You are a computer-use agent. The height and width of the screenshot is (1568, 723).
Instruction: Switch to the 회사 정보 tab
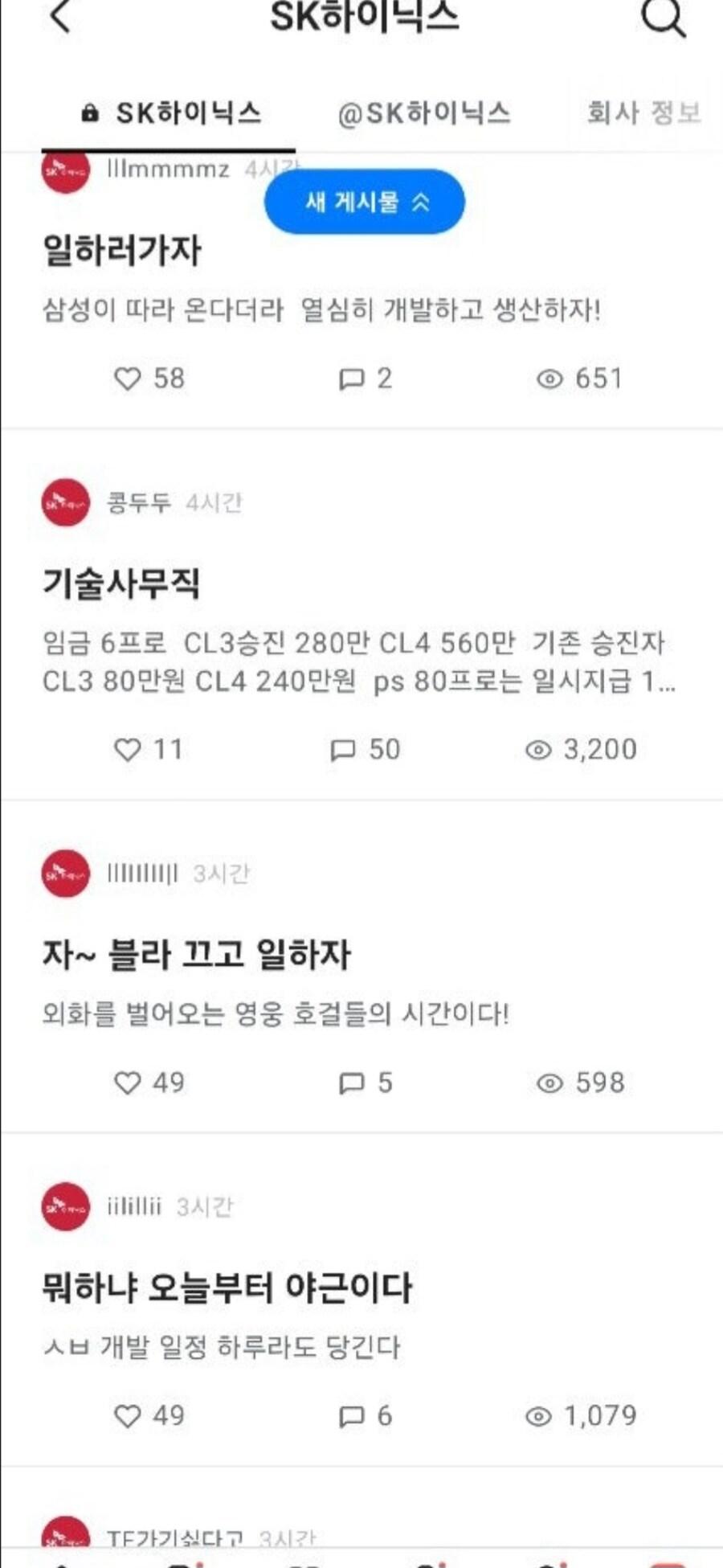[643, 113]
